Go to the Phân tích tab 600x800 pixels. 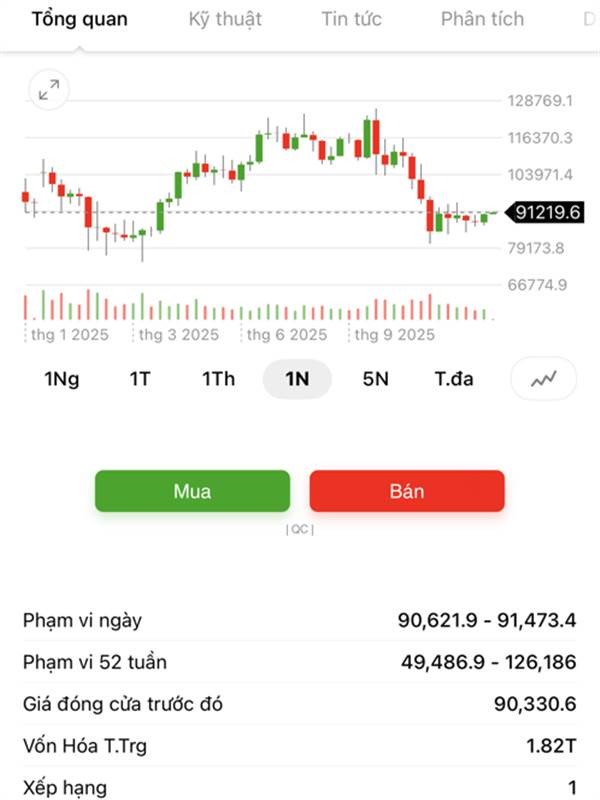pyautogui.click(x=482, y=19)
